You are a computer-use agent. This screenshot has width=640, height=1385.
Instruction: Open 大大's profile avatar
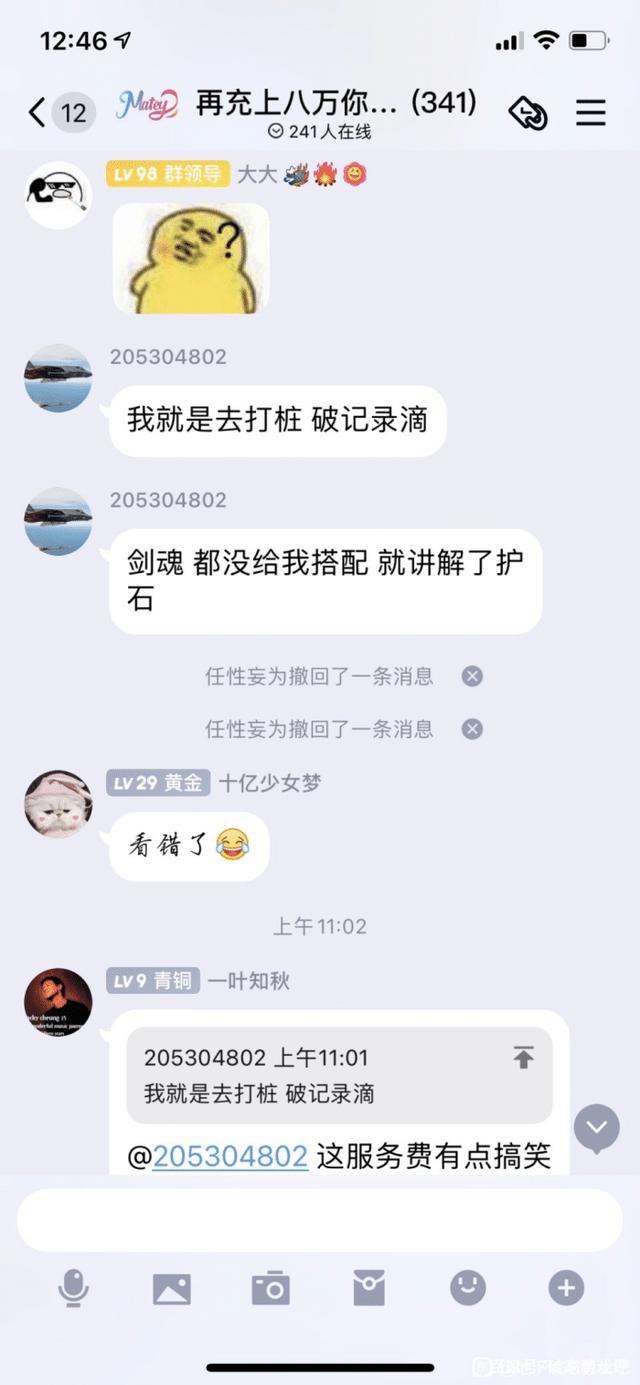point(58,195)
